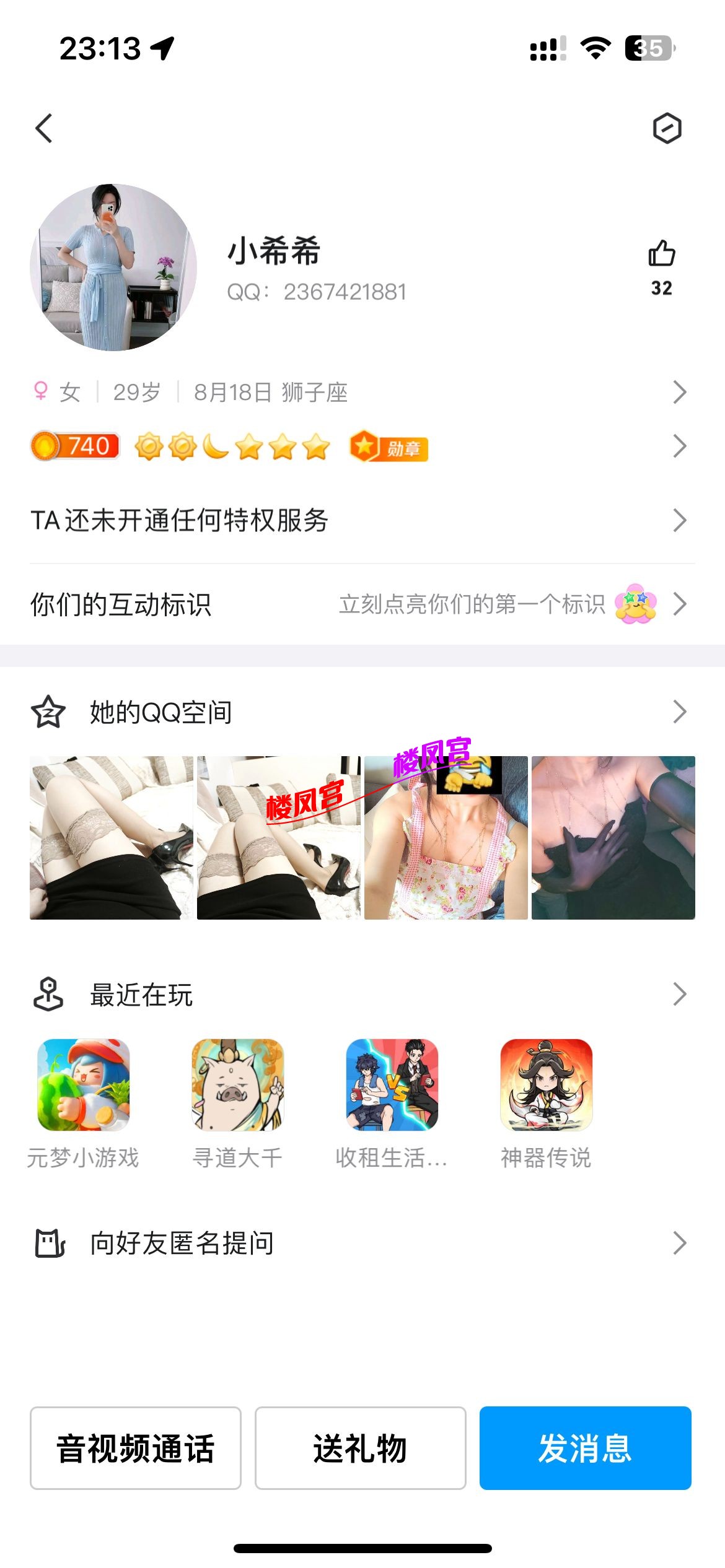Open the 神器传说 game
This screenshot has height=1568, width=725.
point(547,1085)
